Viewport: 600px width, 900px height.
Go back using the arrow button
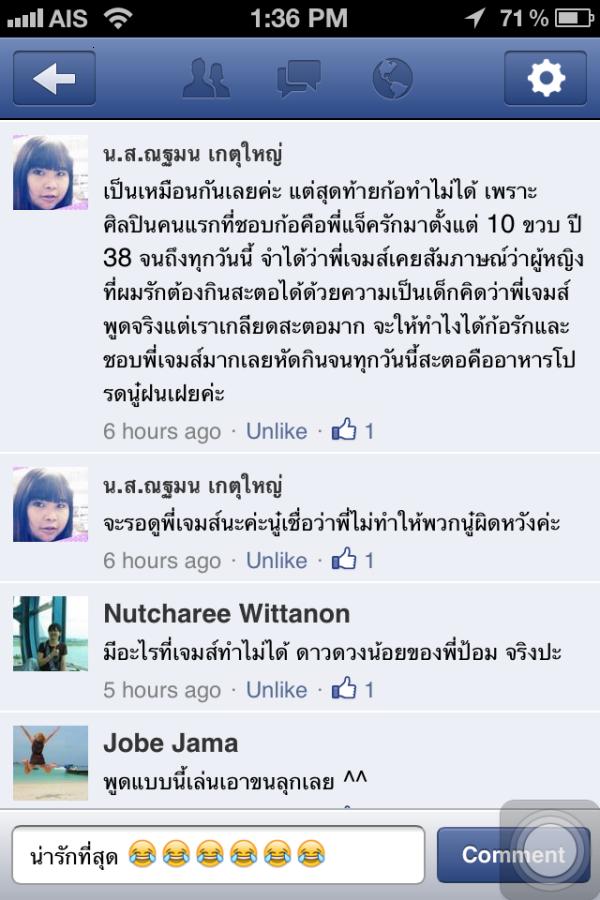[x=54, y=79]
